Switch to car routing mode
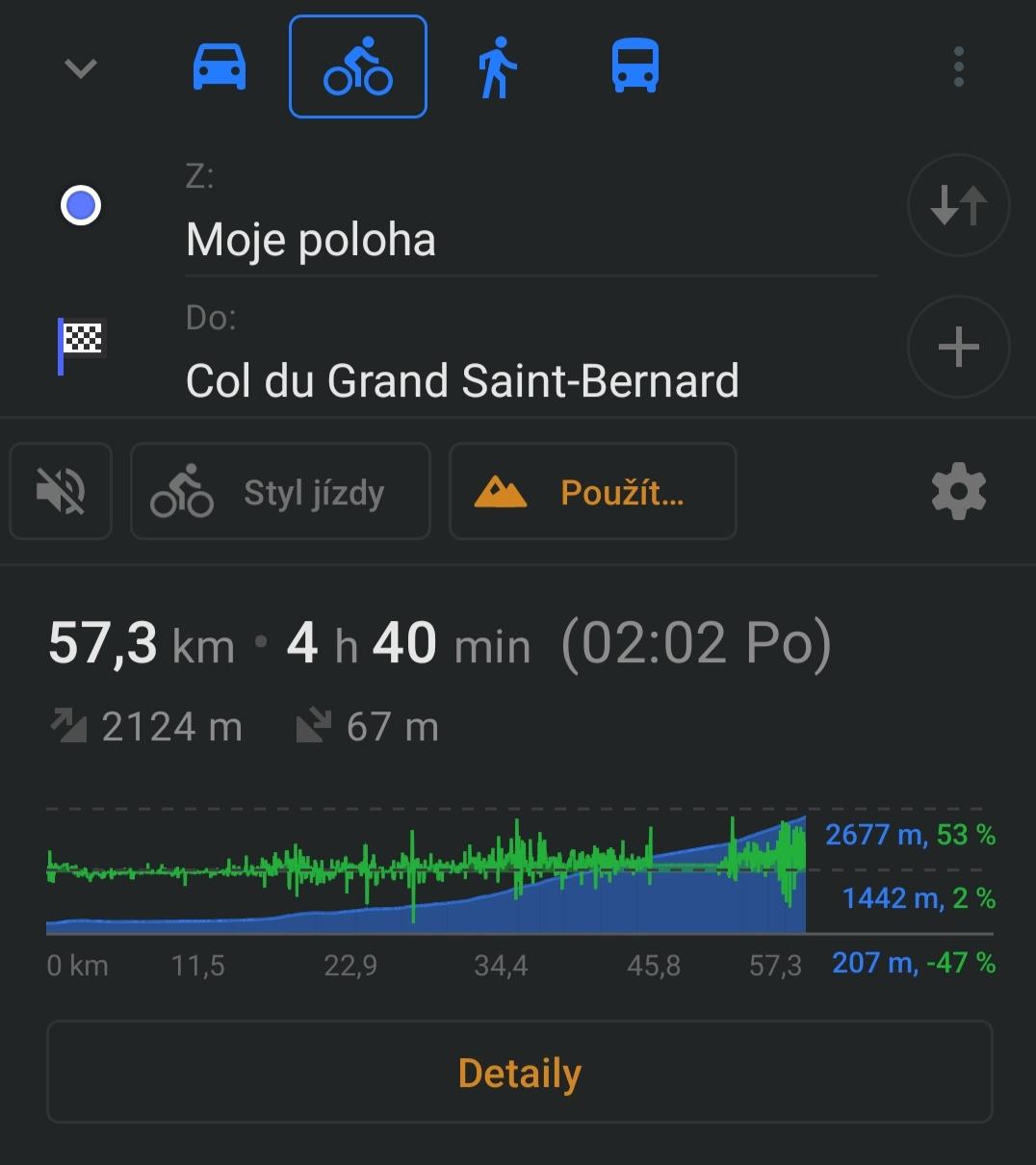The width and height of the screenshot is (1036, 1165). [x=220, y=67]
